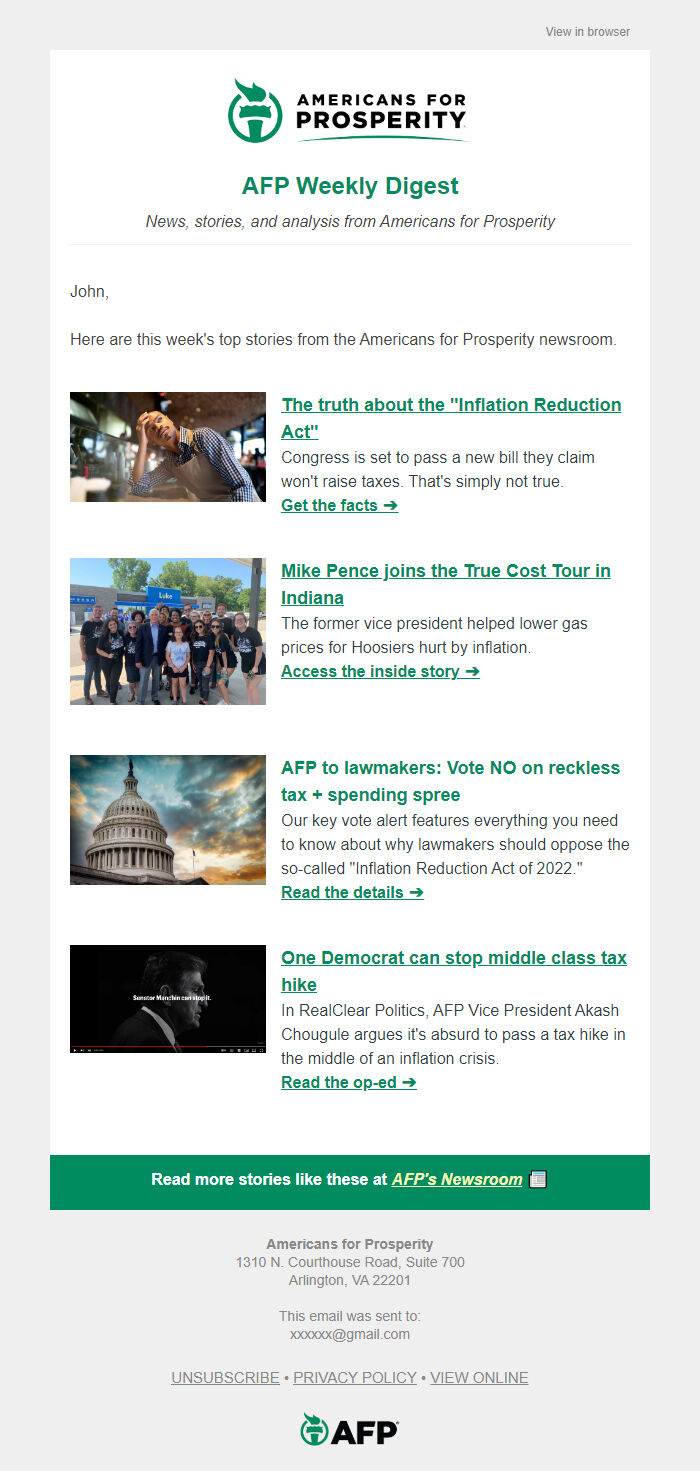Tap the UNSUBSCRIBE link
Viewport: 700px width, 1472px height.
tap(225, 1378)
